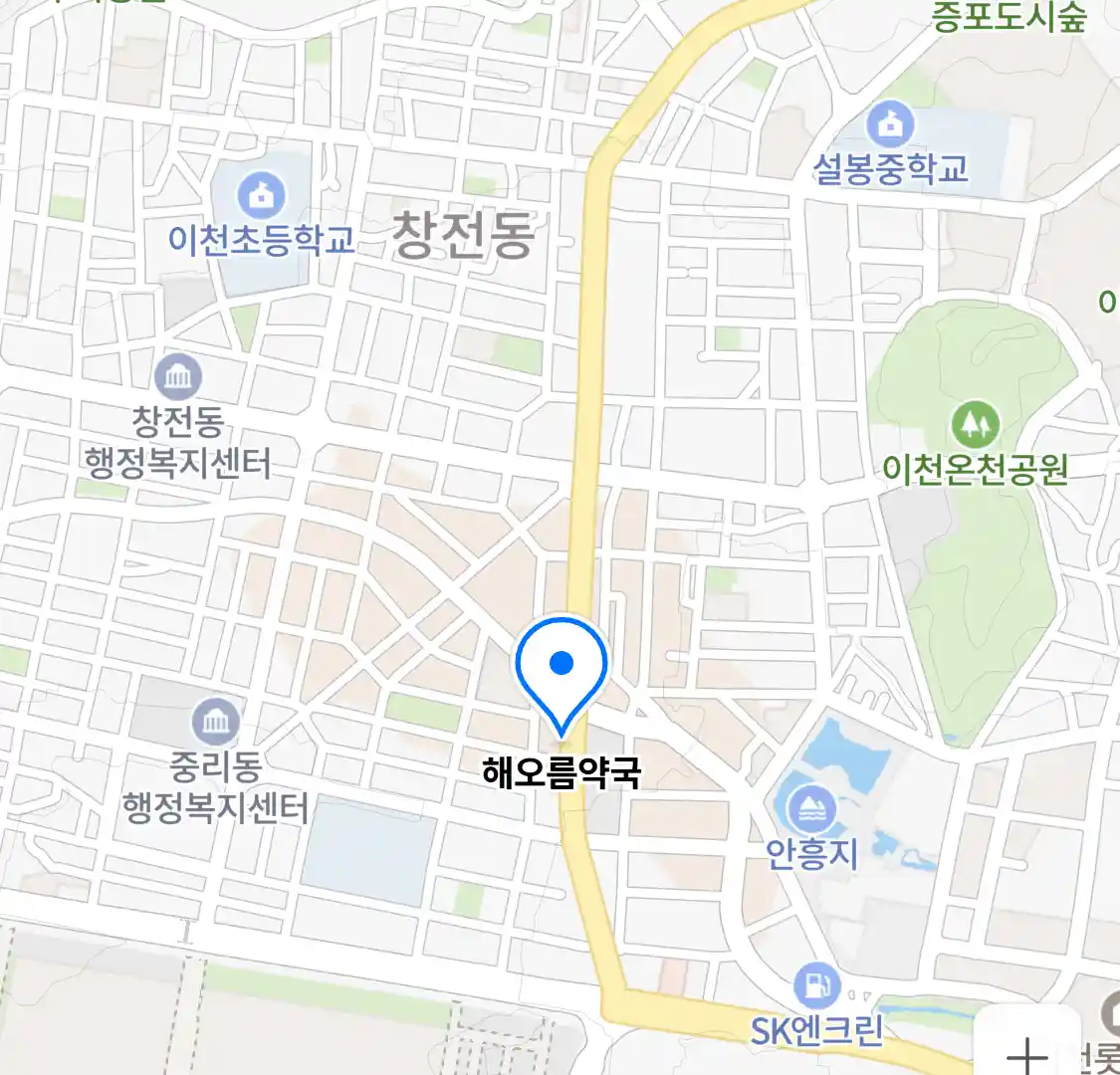Select 이천초등학교 on the map
Viewport: 1120px width, 1075px height.
[261, 194]
